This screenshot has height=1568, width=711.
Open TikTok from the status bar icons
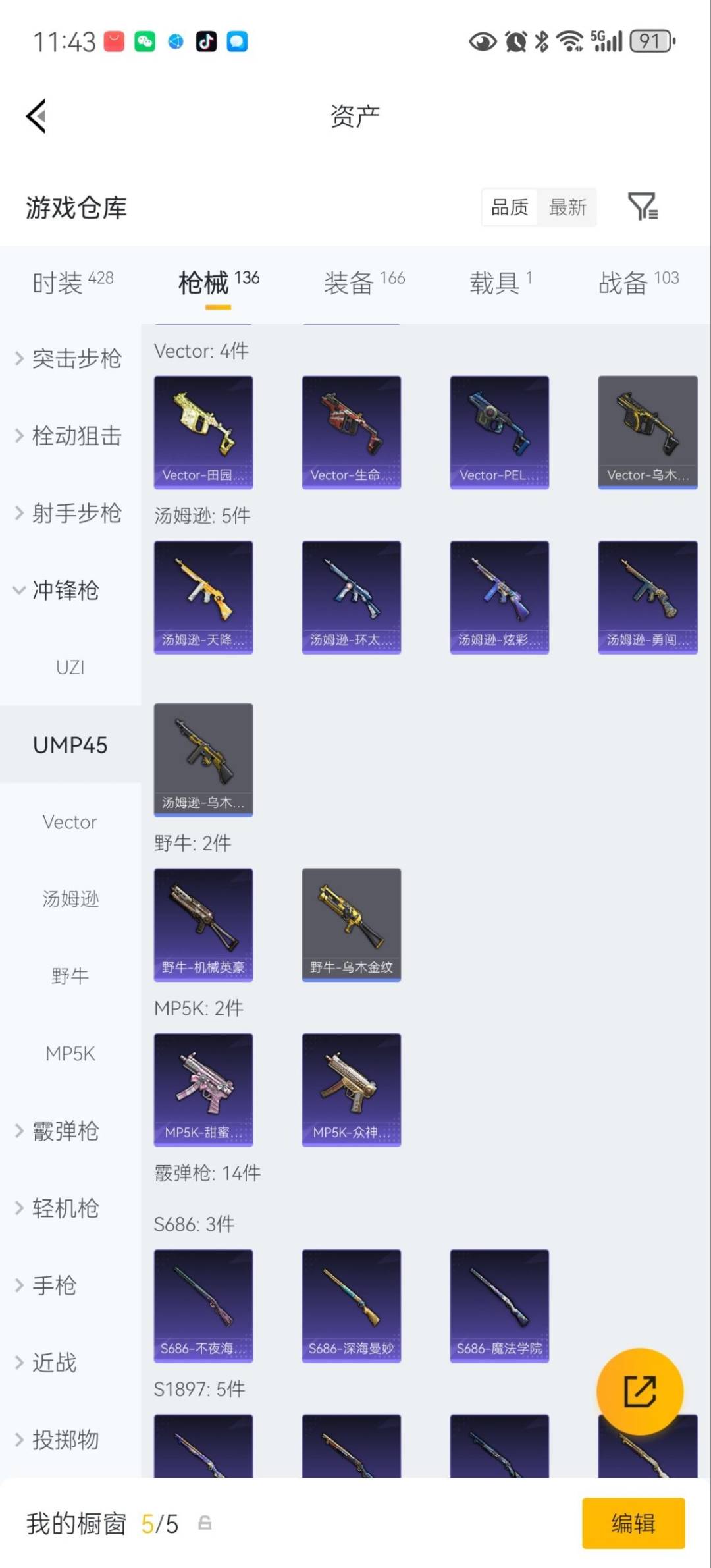(206, 41)
